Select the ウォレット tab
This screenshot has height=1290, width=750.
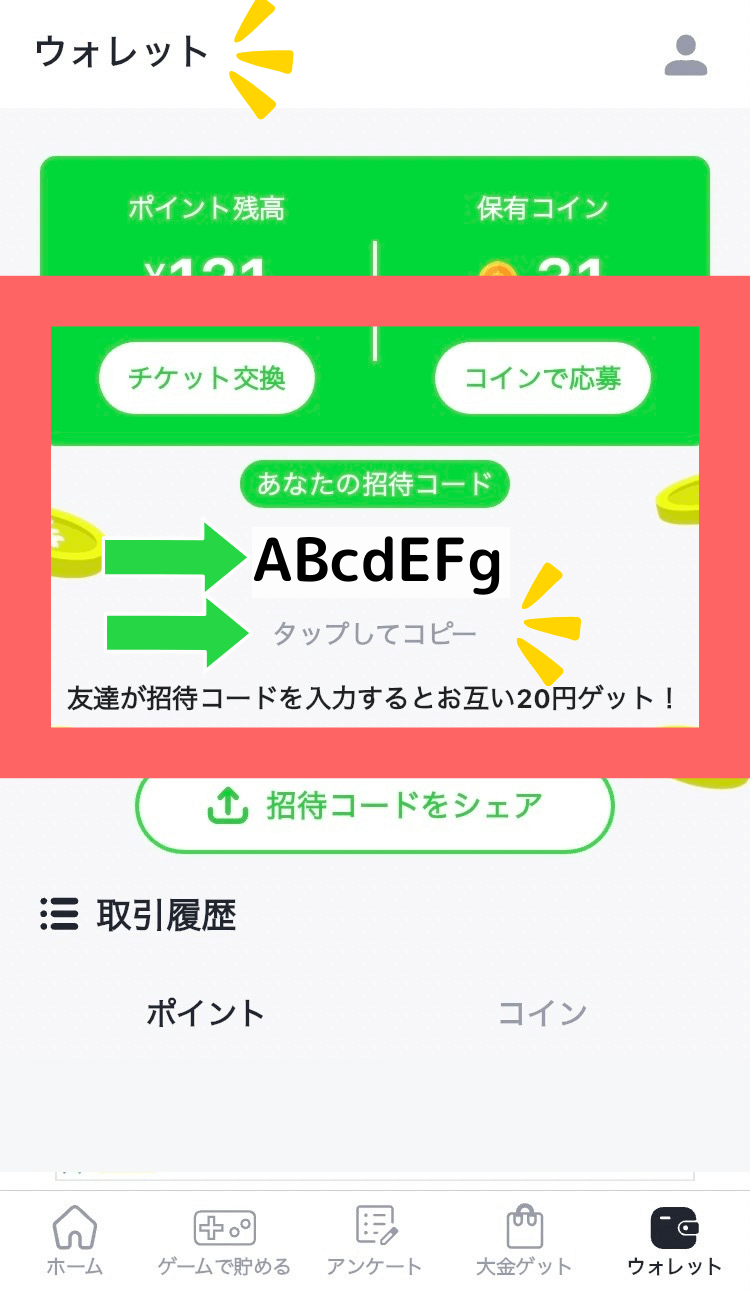tap(674, 1240)
